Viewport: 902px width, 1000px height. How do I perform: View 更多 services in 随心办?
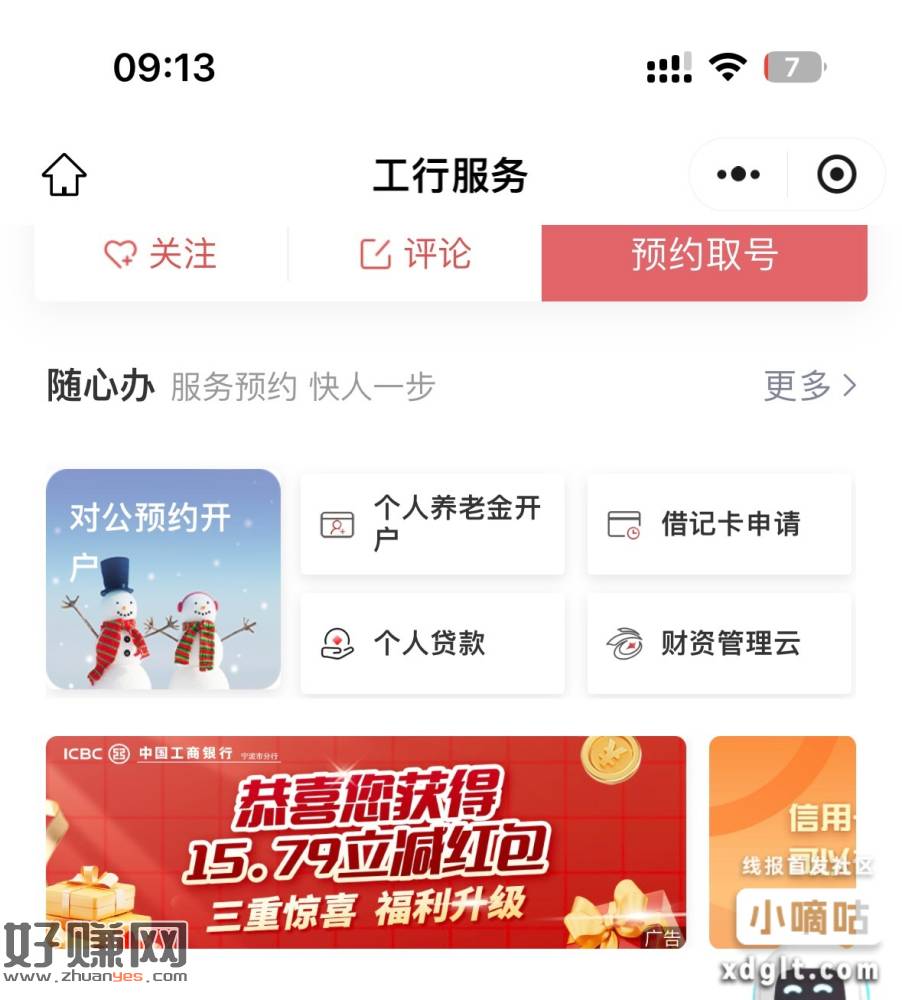(809, 385)
